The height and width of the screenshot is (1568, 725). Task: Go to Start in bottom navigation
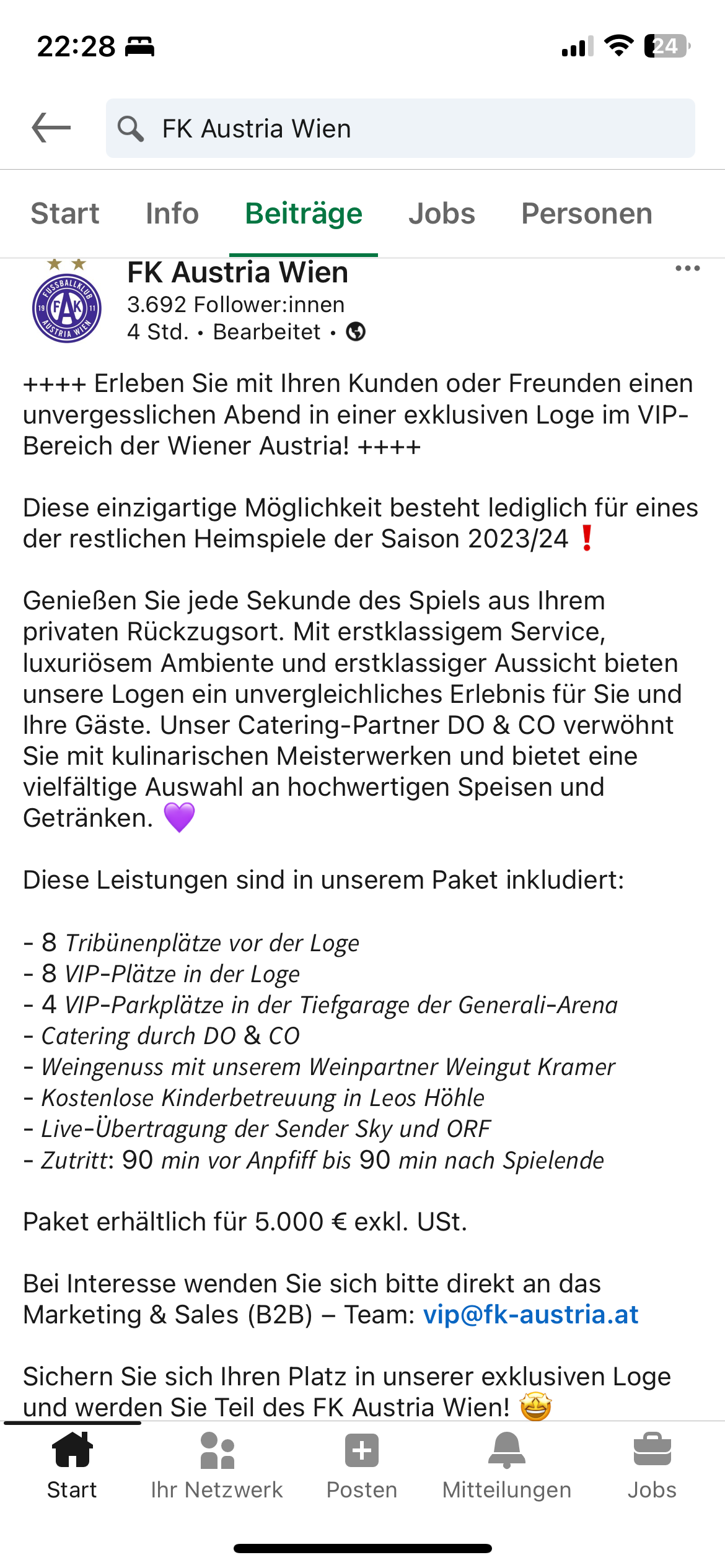72,1466
